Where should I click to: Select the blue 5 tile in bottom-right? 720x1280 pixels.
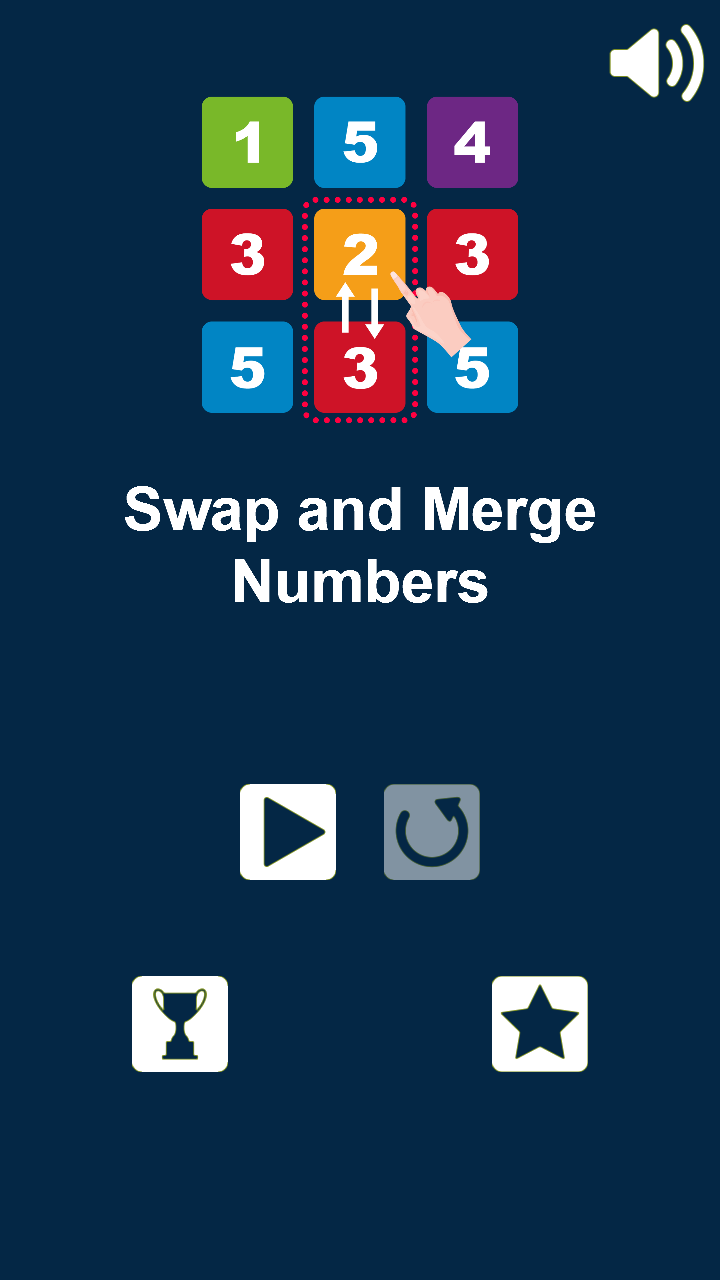[x=472, y=368]
